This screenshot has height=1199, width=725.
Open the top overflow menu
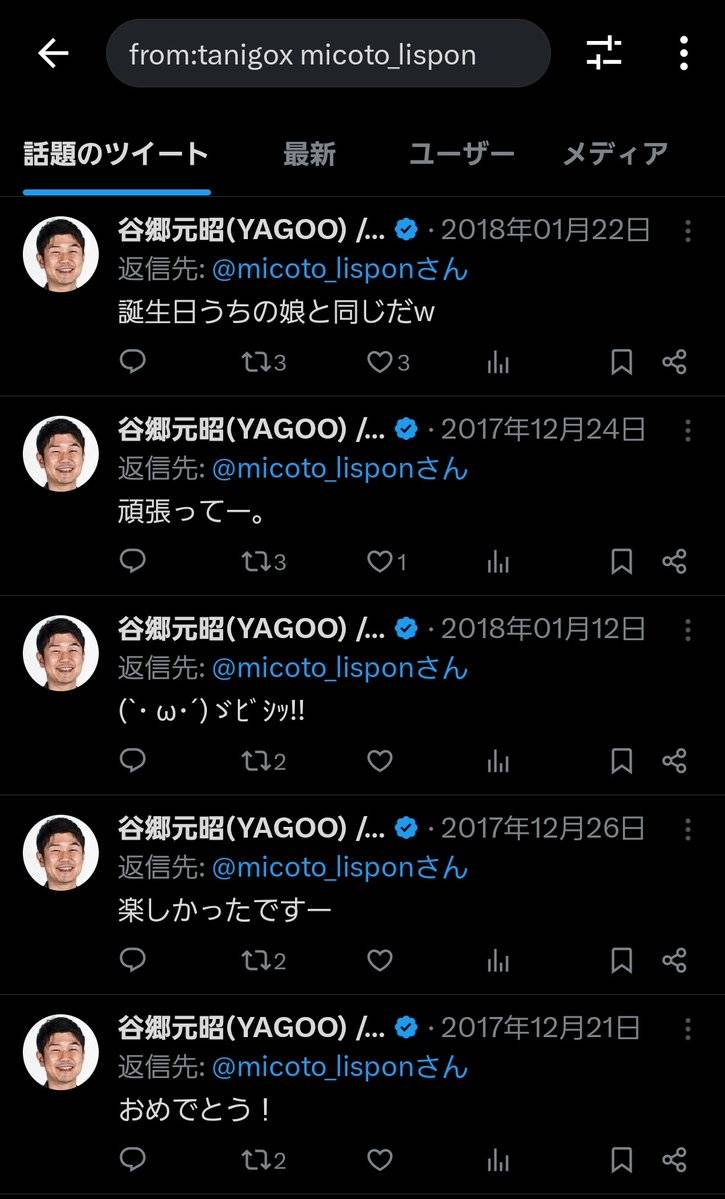[x=683, y=53]
